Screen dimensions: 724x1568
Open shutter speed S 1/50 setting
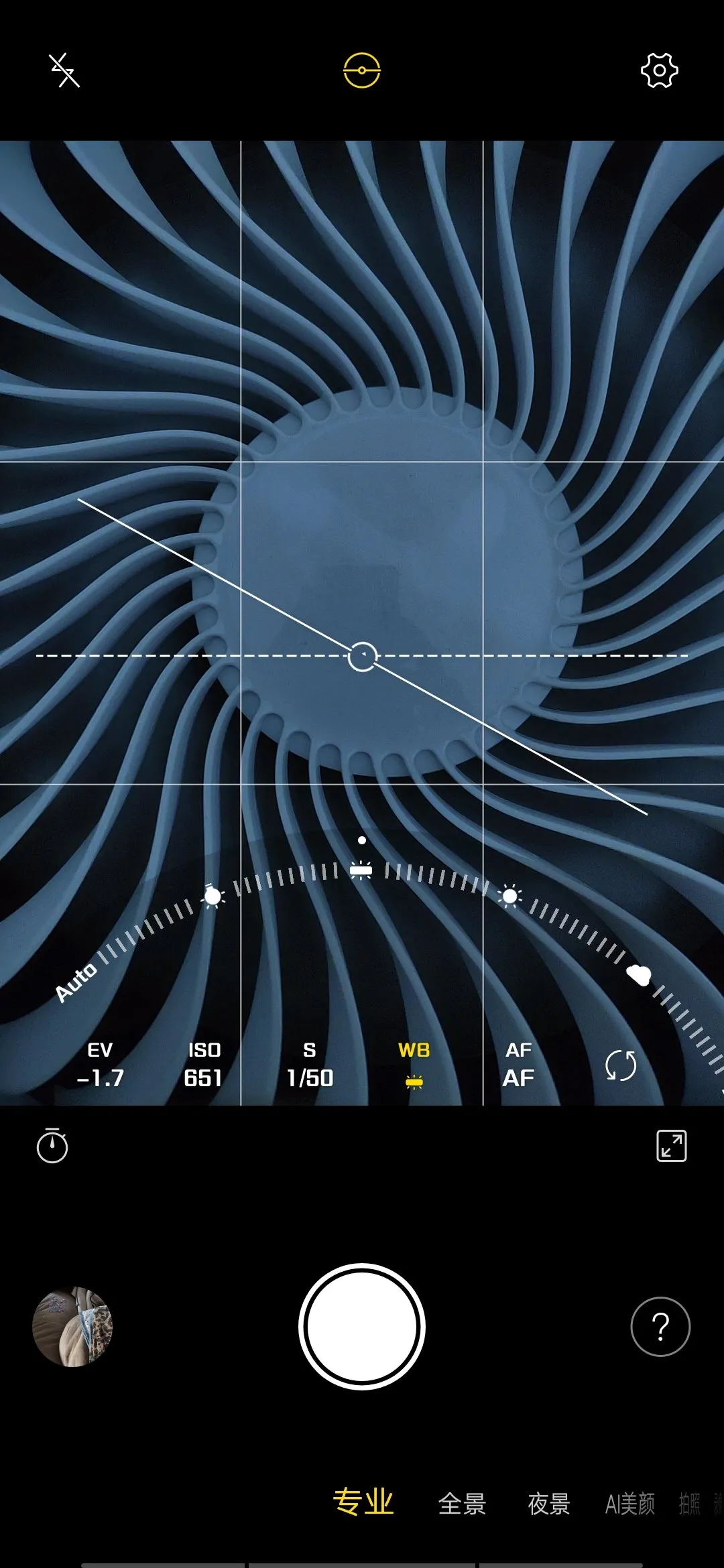(x=310, y=1065)
